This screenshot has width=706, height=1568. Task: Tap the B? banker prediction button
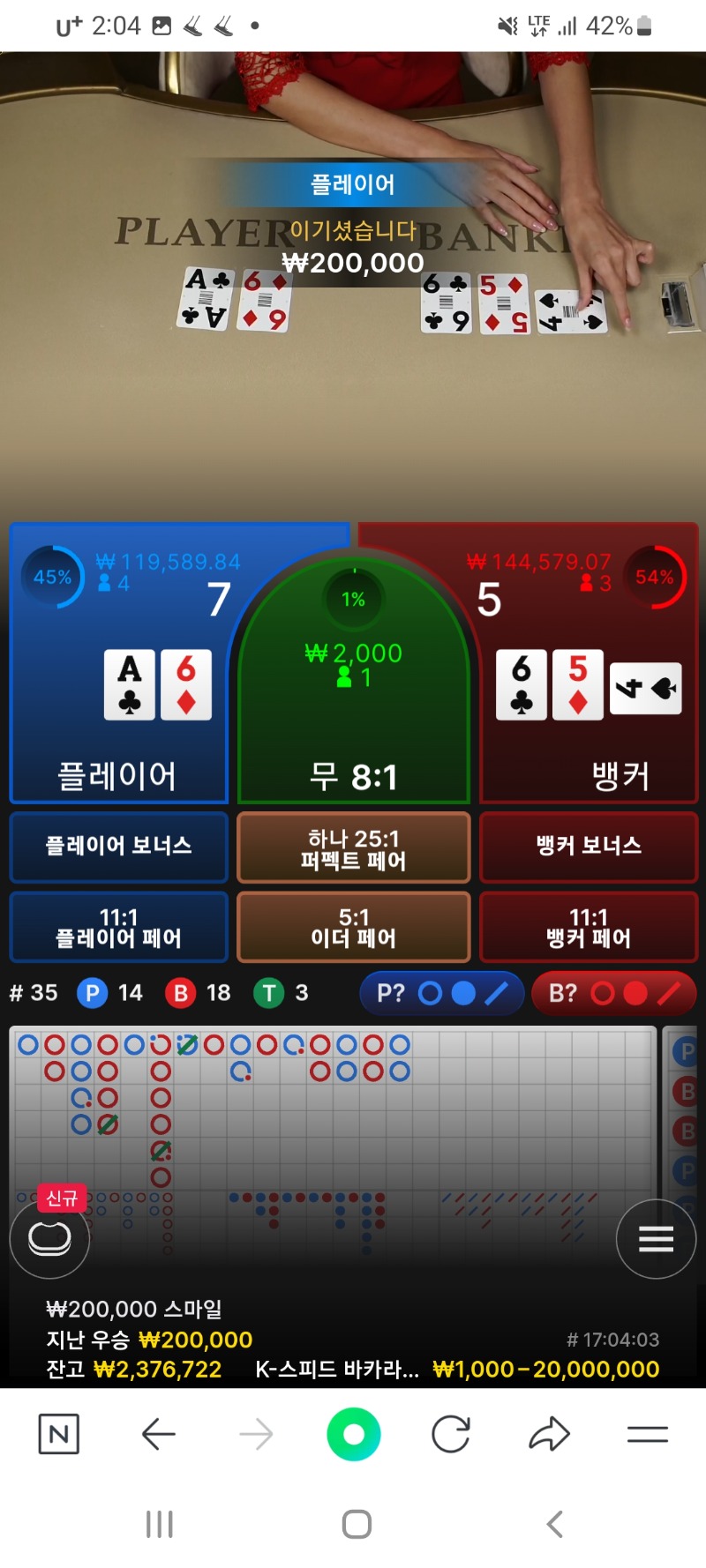click(614, 993)
